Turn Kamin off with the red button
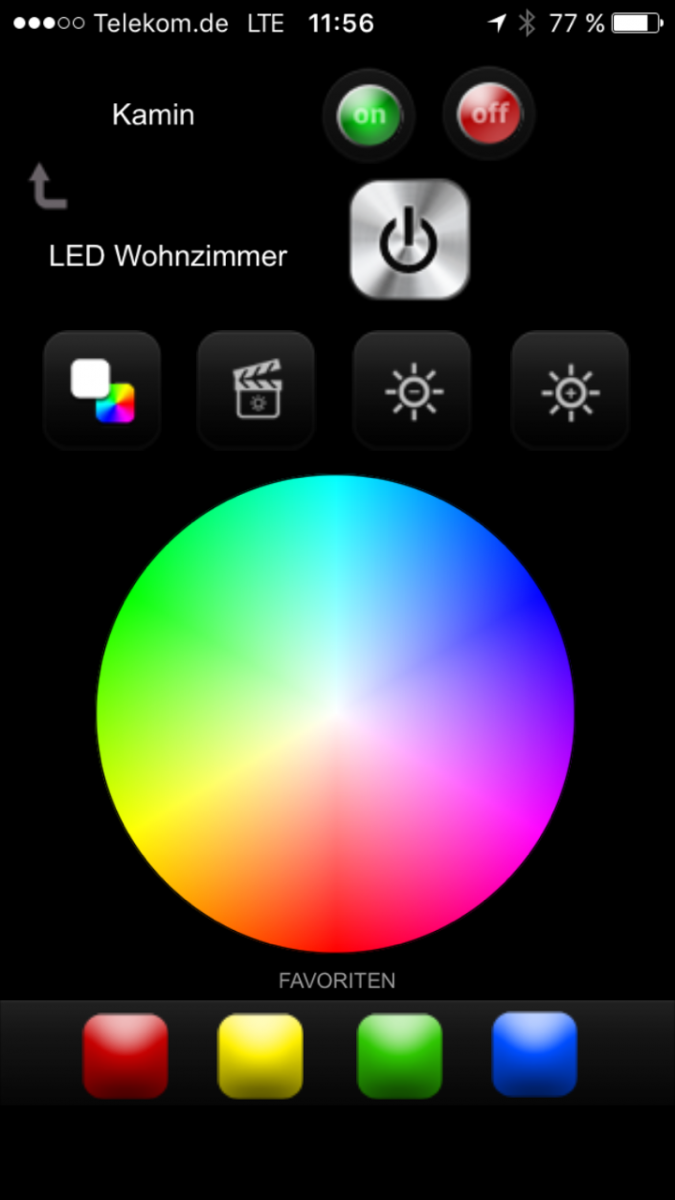 [489, 114]
